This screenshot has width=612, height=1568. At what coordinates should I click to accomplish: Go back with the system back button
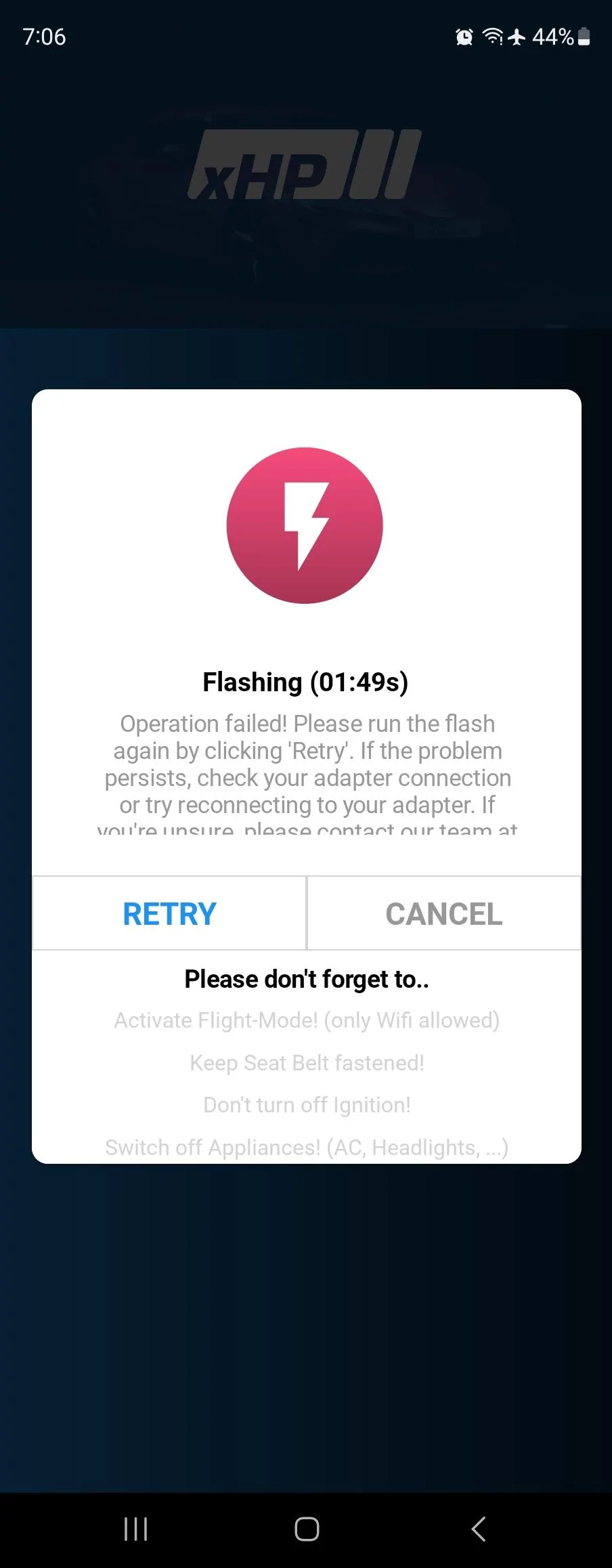478,1528
